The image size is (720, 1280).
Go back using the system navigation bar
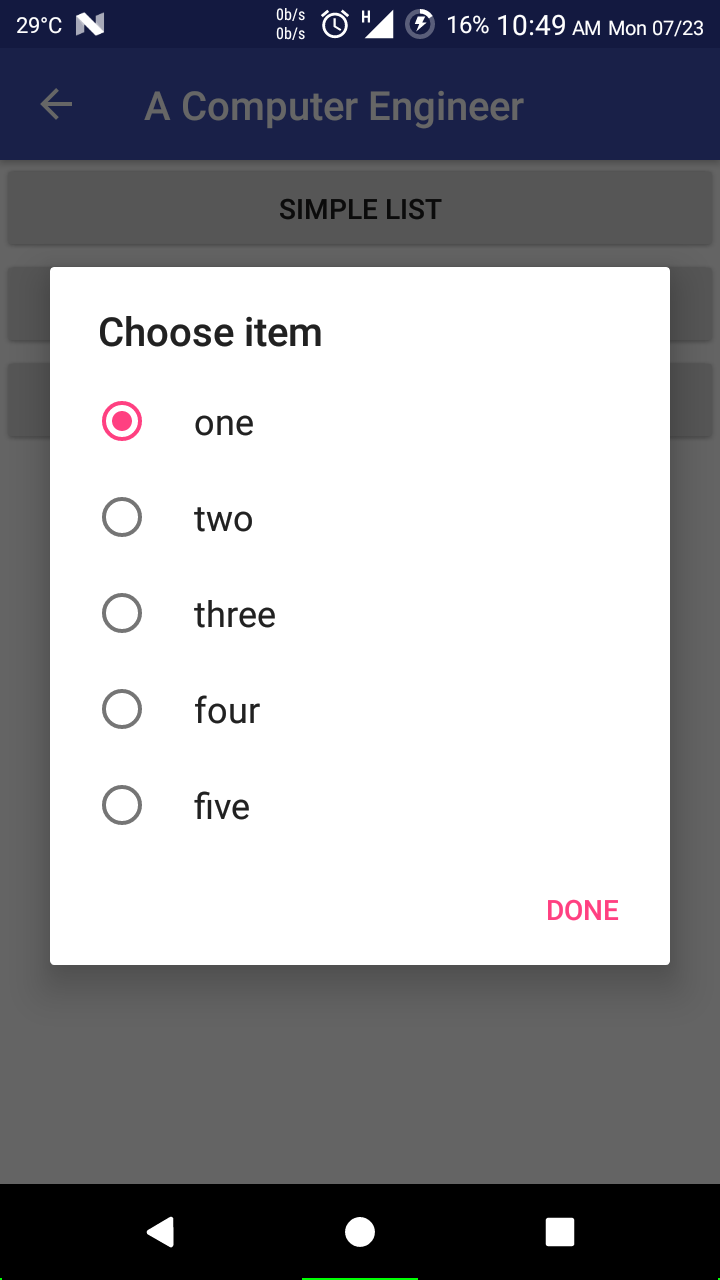pos(160,1232)
